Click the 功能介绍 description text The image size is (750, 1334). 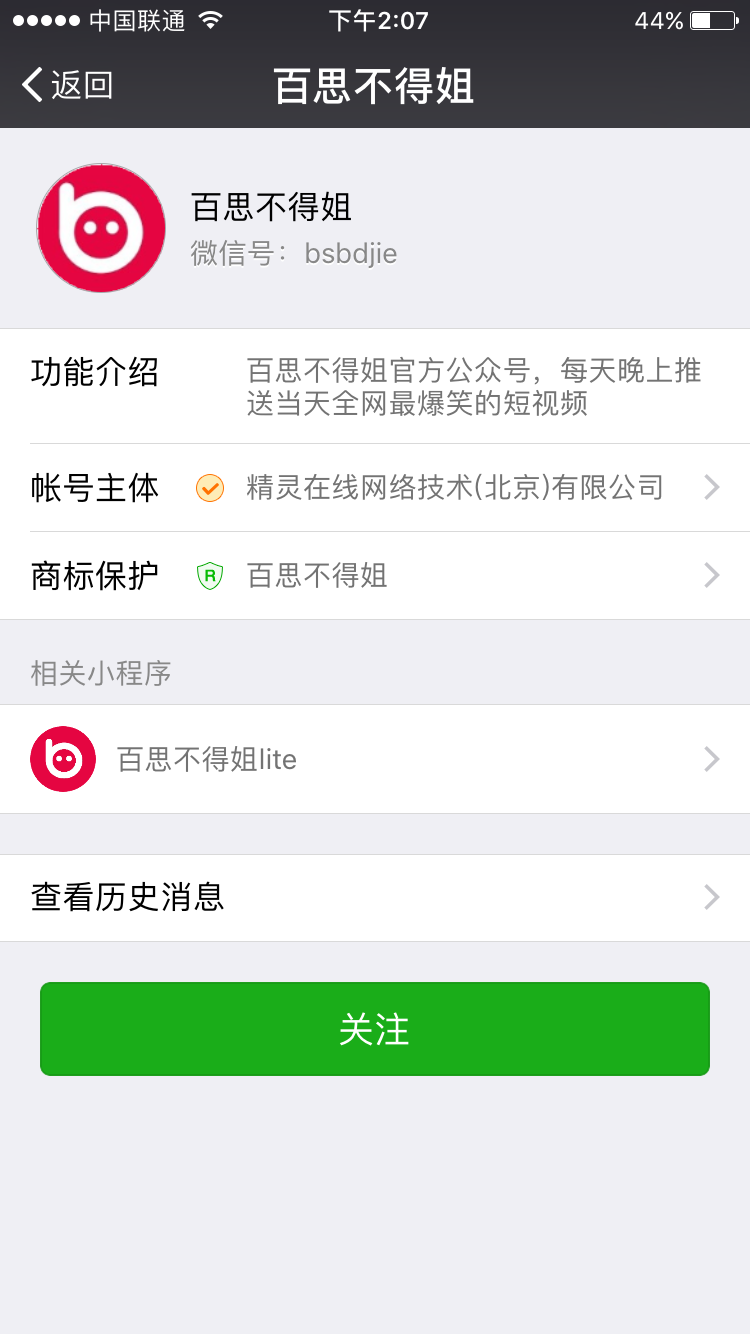474,387
